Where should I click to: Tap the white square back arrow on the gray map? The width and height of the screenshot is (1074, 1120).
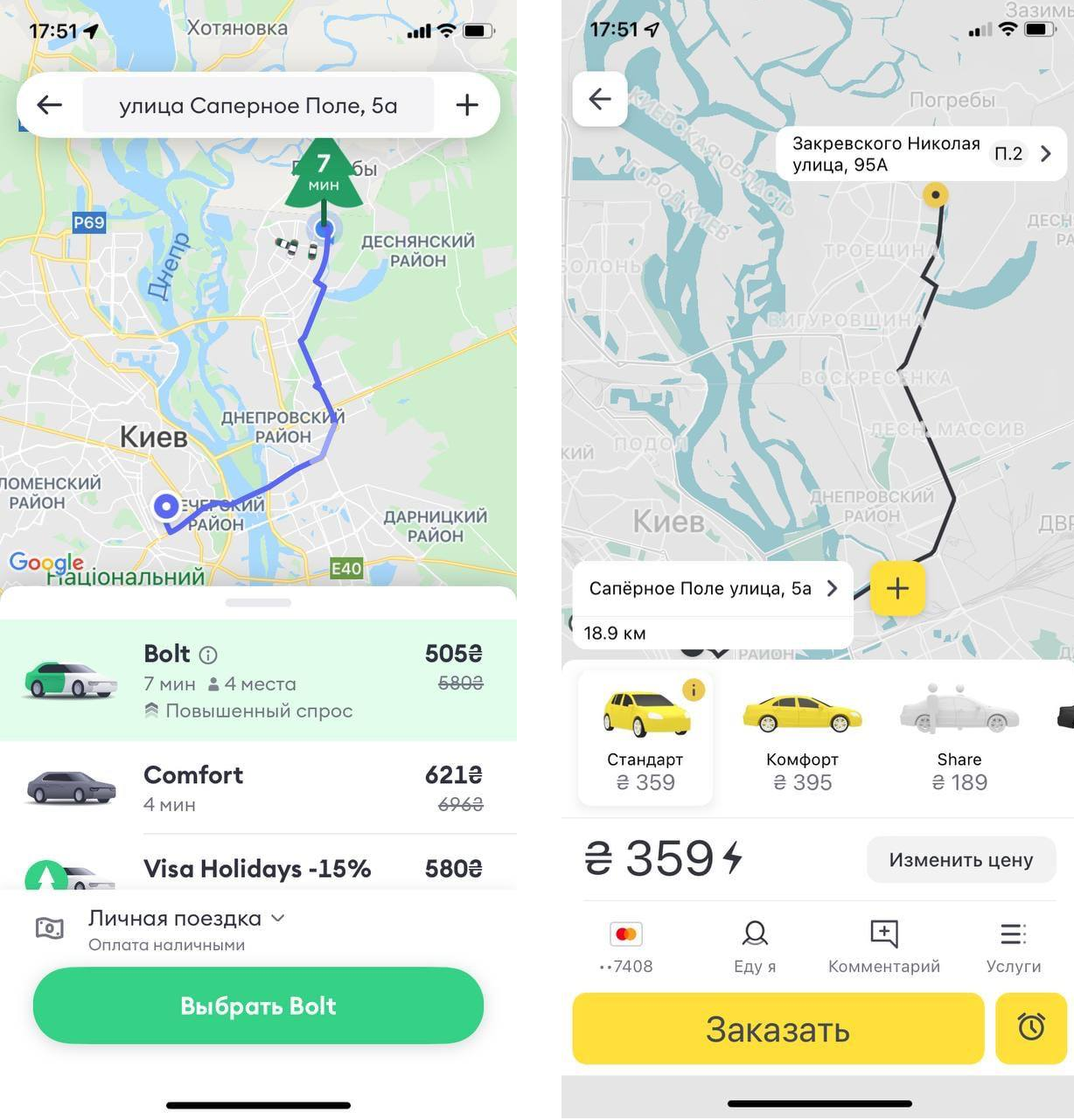click(600, 99)
